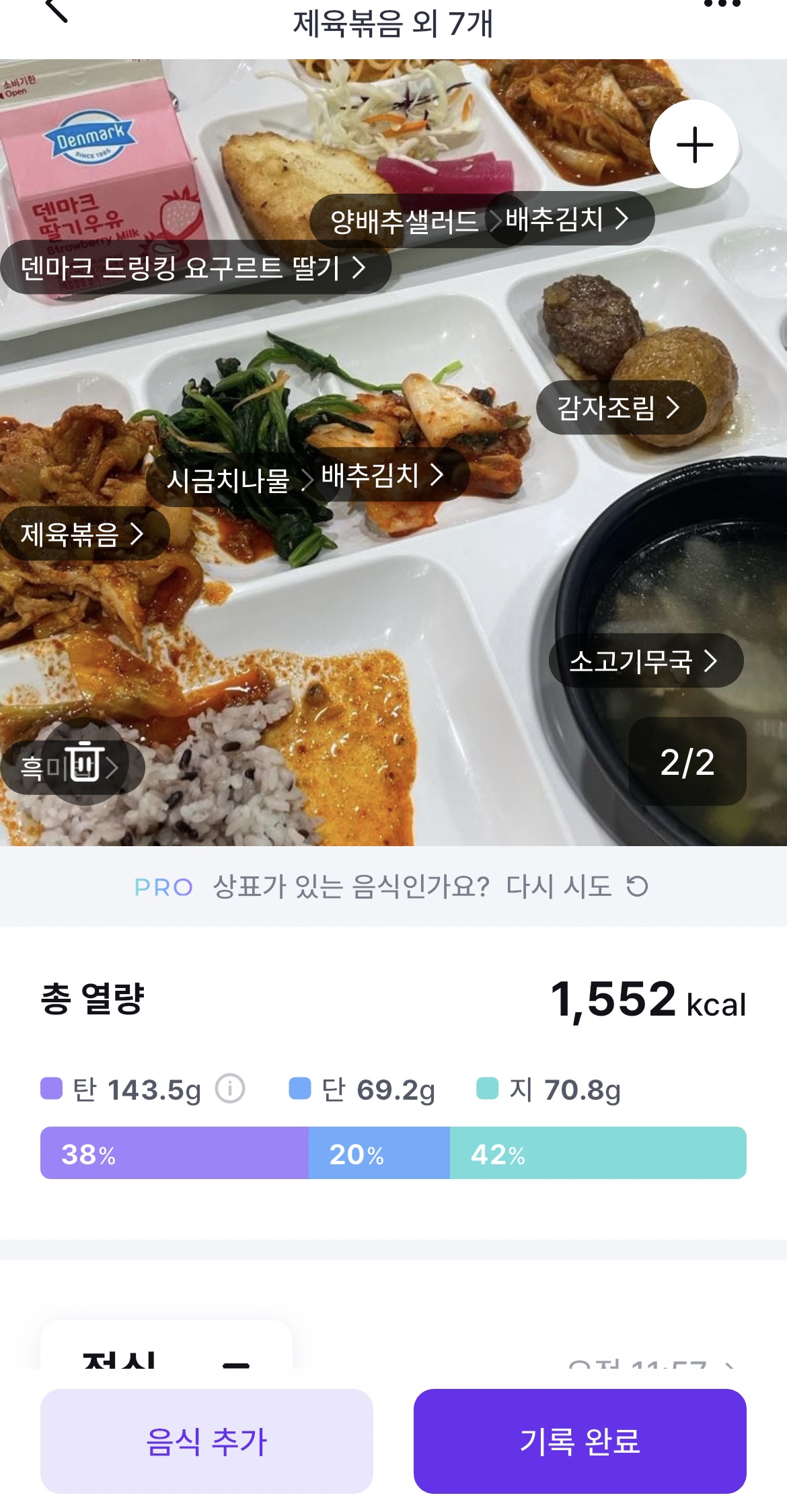The height and width of the screenshot is (1512, 787).
Task: Open the three-dot overflow menu
Action: 721,4
